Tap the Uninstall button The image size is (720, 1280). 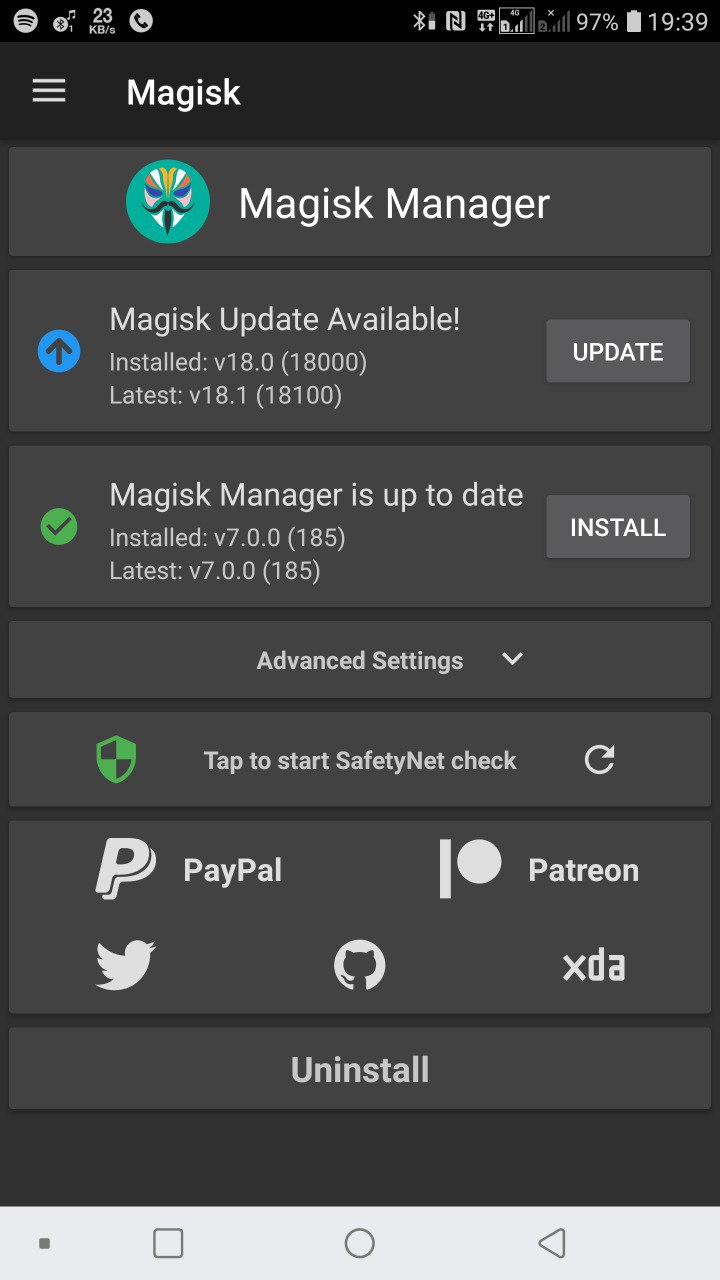[x=360, y=1070]
